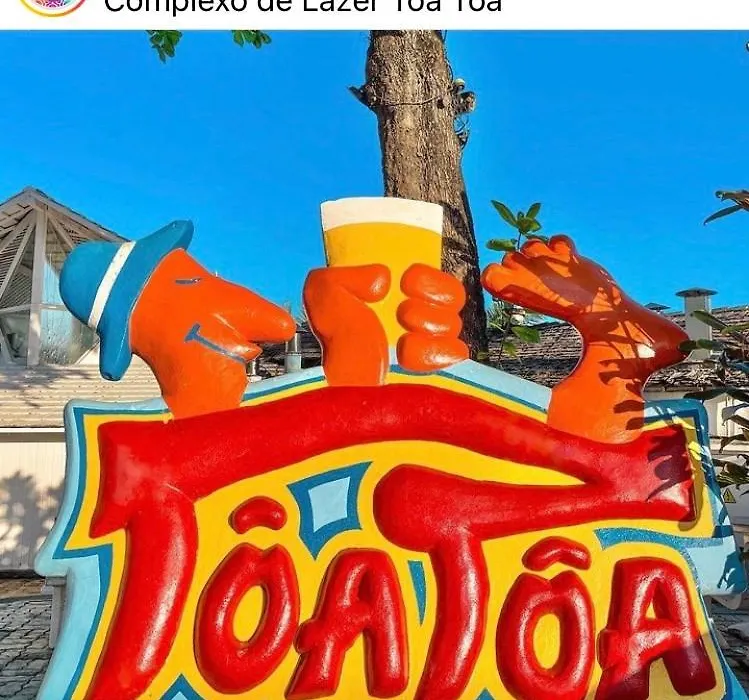Tap the Complexo de Lazer Tôa Tôa account name
Image resolution: width=749 pixels, height=700 pixels.
pyautogui.click(x=302, y=7)
